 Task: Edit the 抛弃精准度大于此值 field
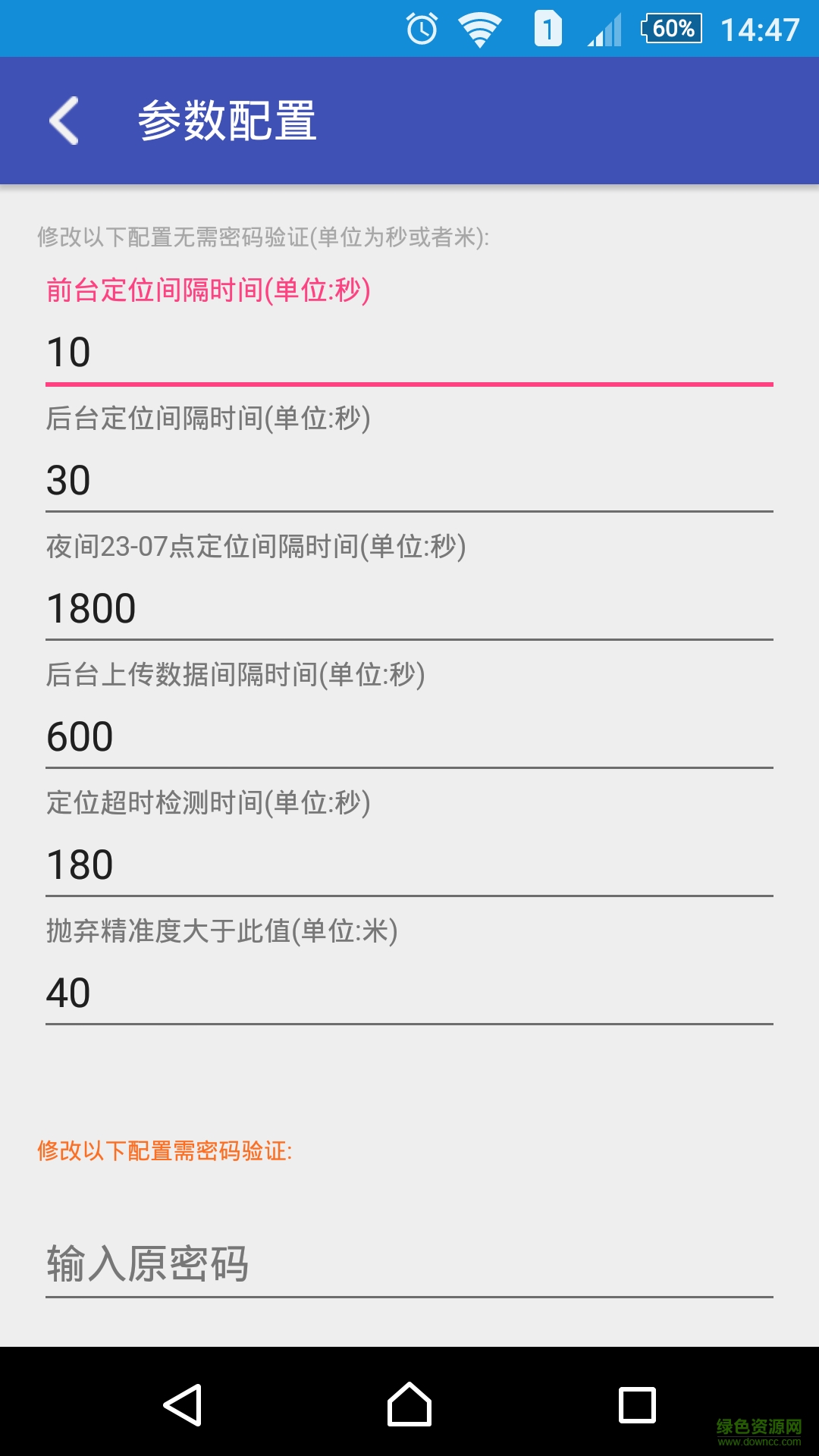409,993
